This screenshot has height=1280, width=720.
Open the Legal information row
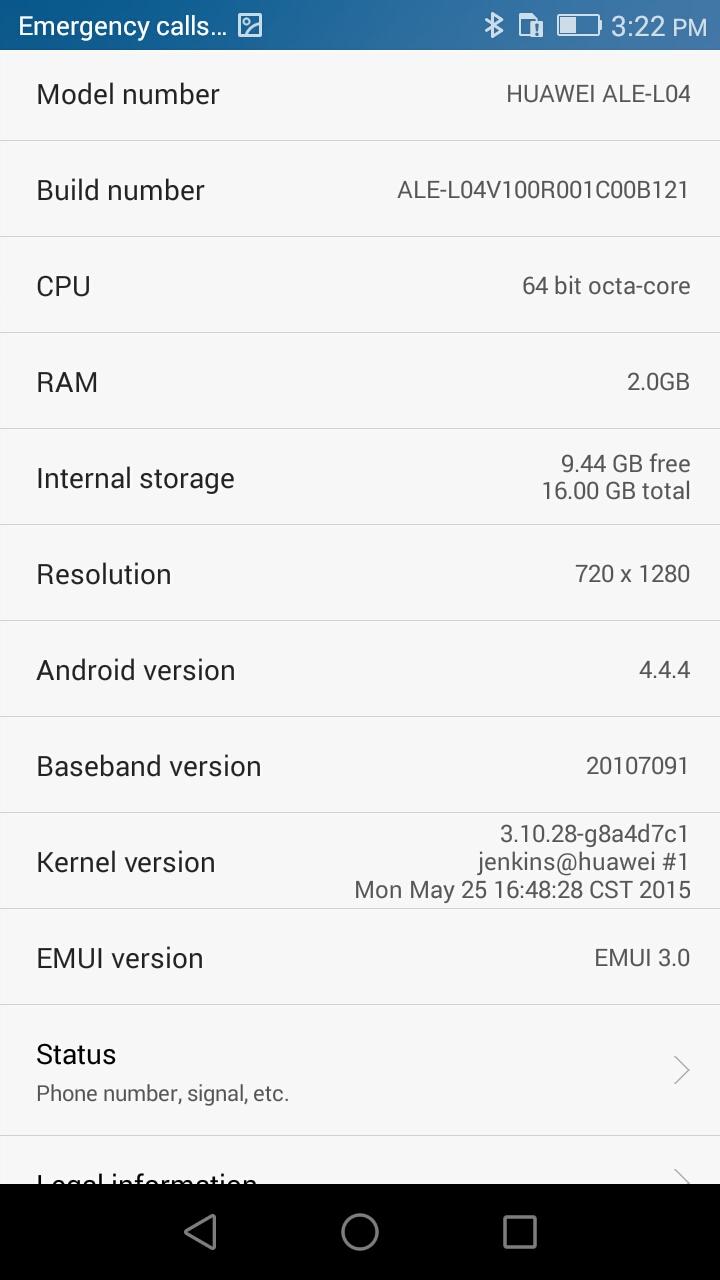point(360,1172)
